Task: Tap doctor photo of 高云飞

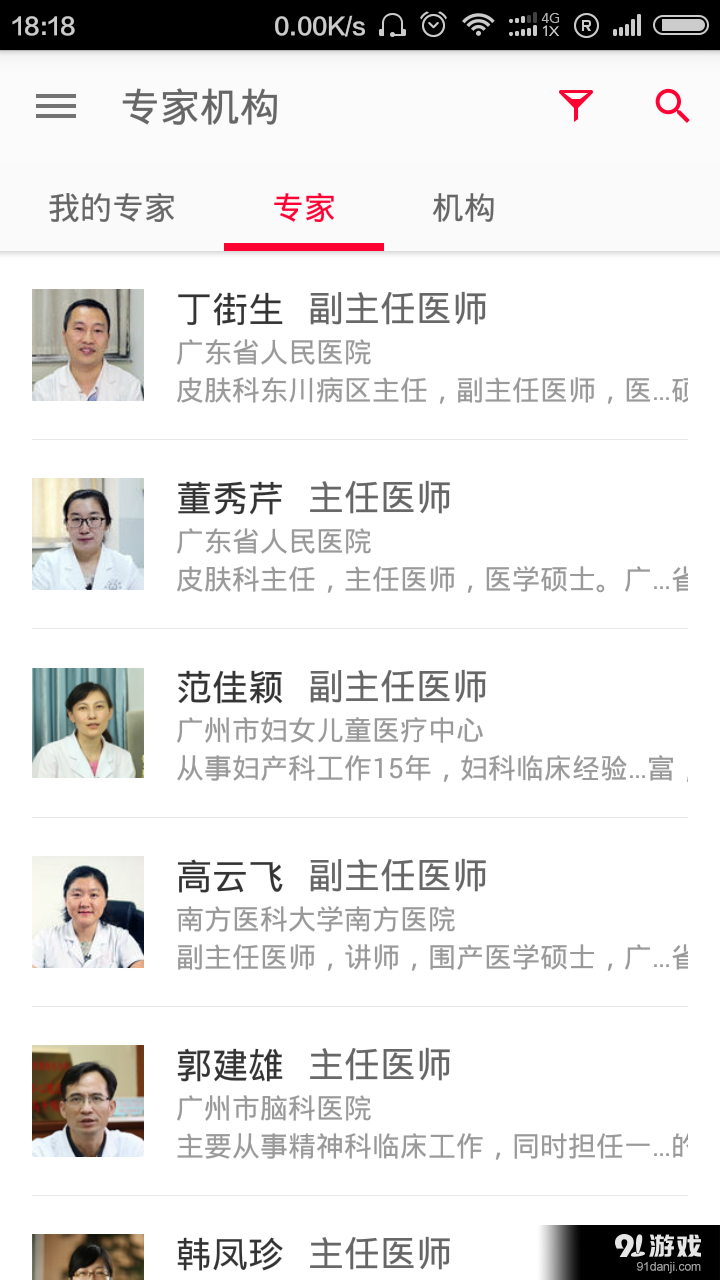Action: click(87, 911)
